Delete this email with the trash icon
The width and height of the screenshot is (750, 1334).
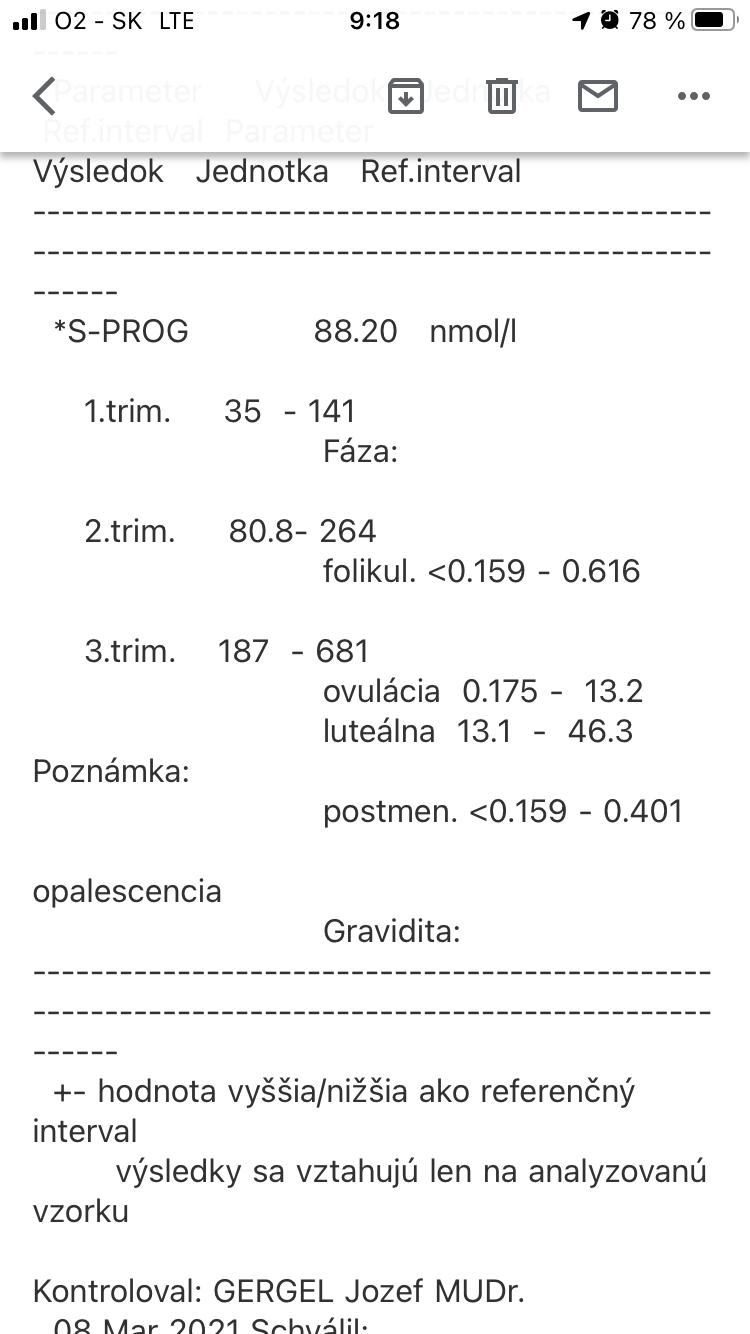click(502, 96)
